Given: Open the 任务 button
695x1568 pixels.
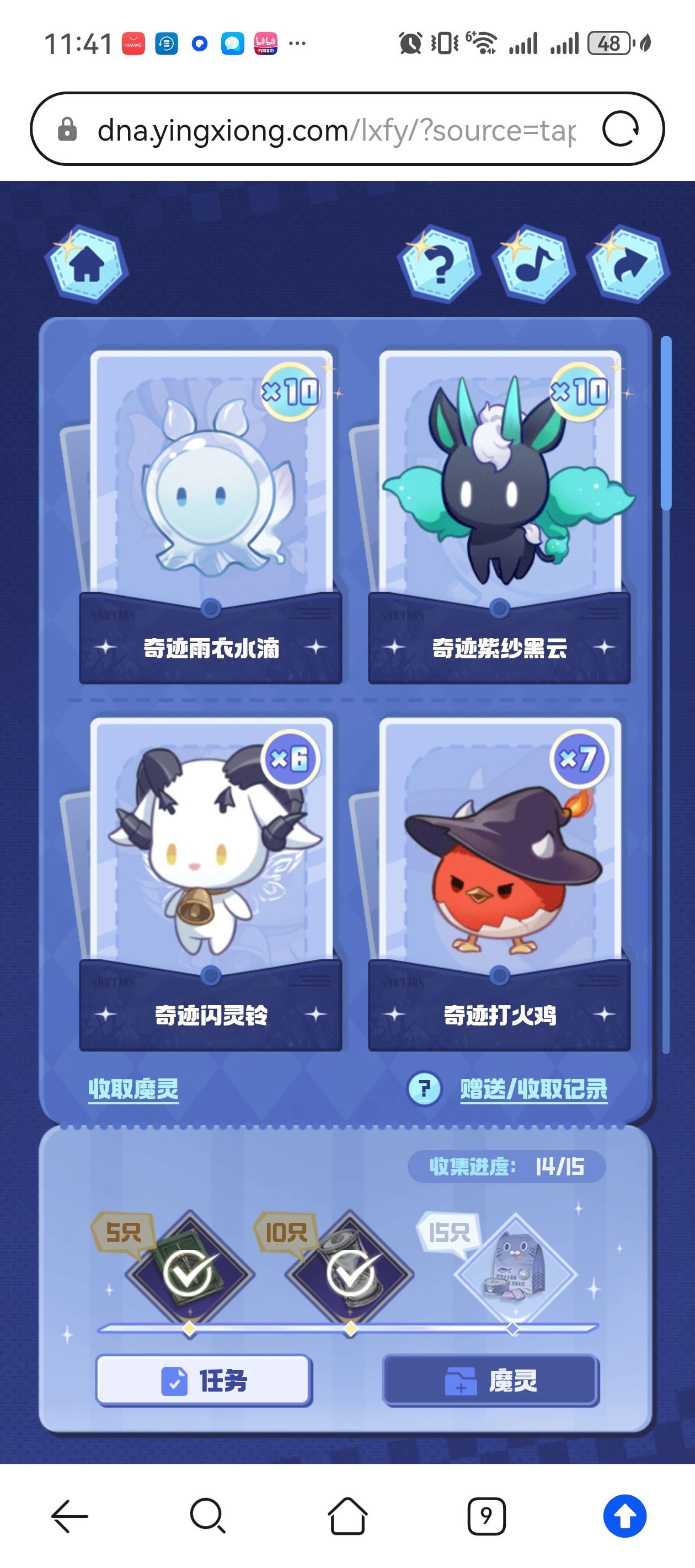Looking at the screenshot, I should click(x=204, y=1381).
